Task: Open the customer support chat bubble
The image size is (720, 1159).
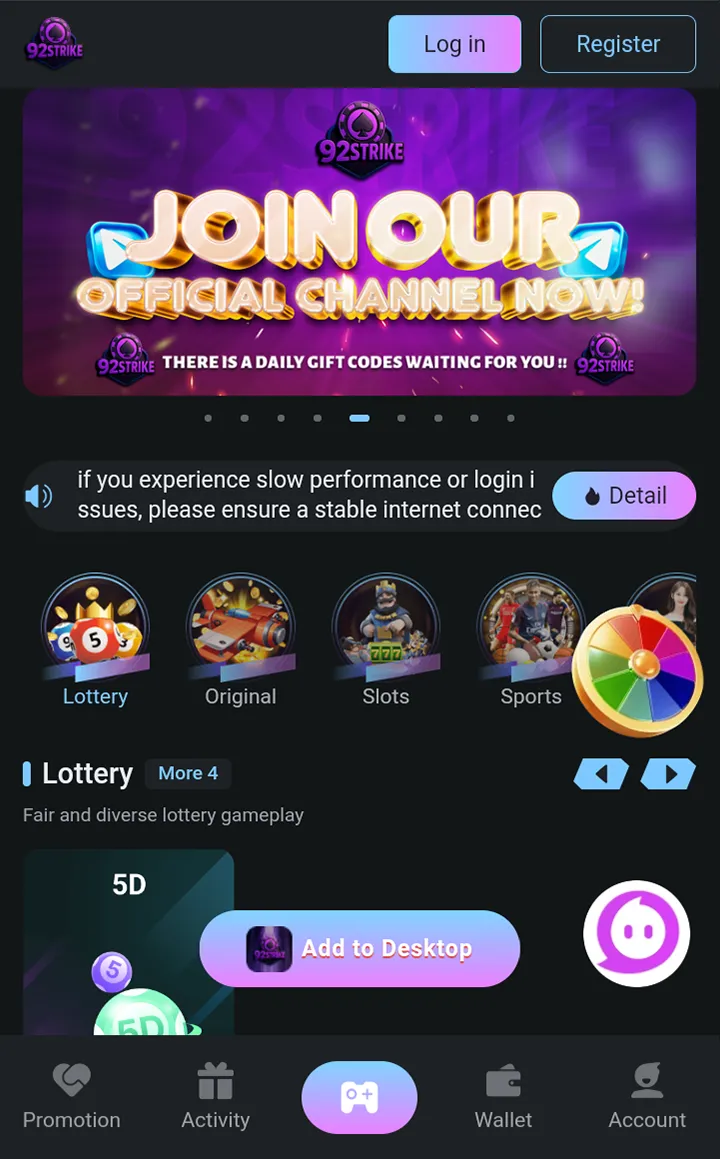Action: 637,933
